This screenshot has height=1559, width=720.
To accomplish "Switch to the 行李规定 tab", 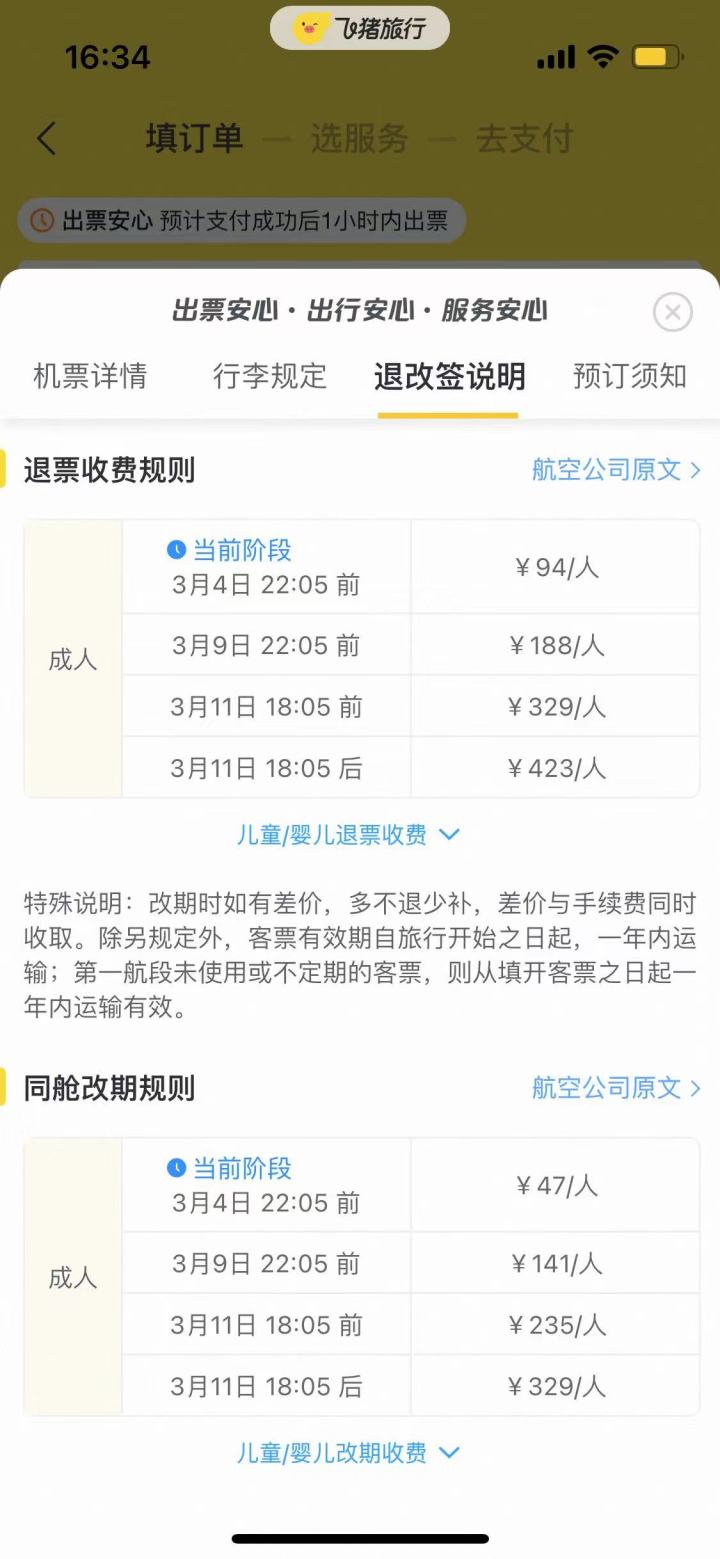I will 270,376.
